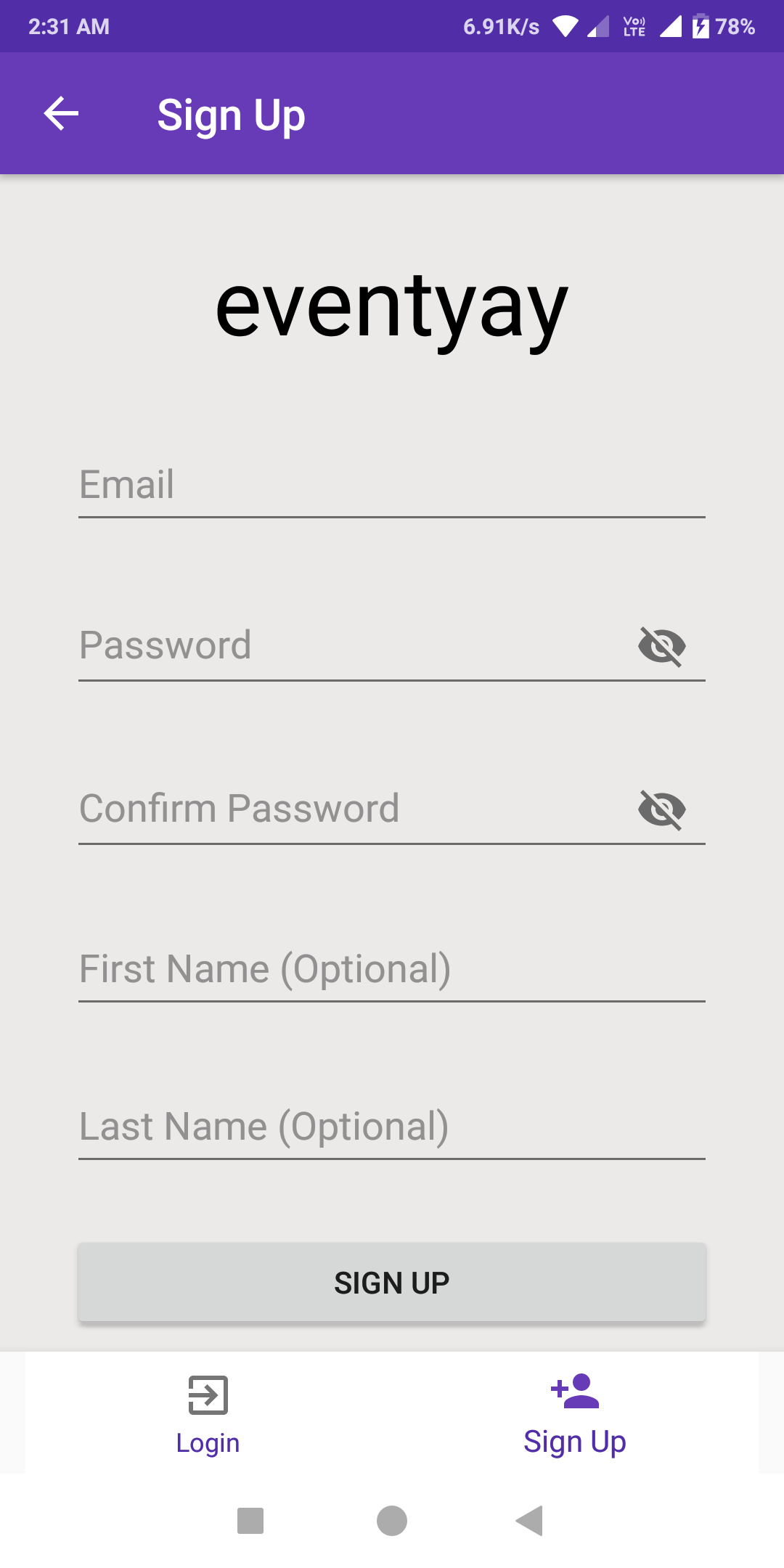Tap the Password input field
Screen dimensions: 784x1568
tap(348, 645)
